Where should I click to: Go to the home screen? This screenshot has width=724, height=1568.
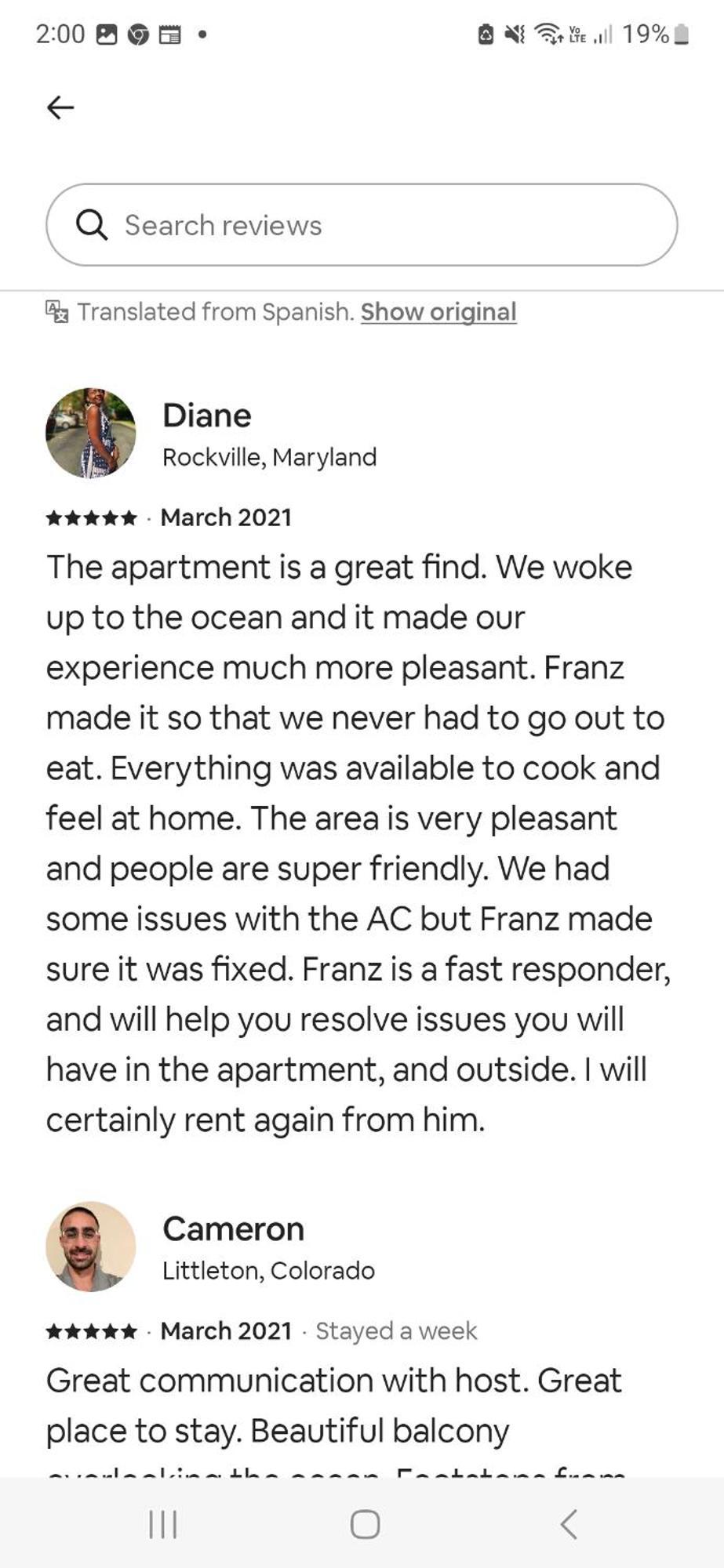pyautogui.click(x=365, y=1525)
